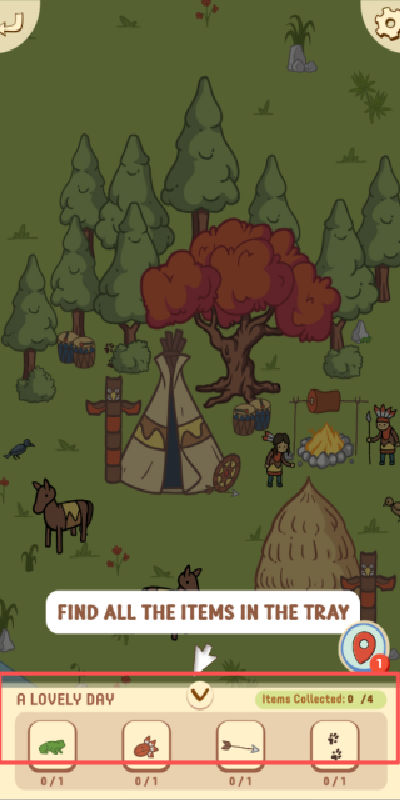
Task: Use the red location pin hint
Action: pyautogui.click(x=364, y=647)
